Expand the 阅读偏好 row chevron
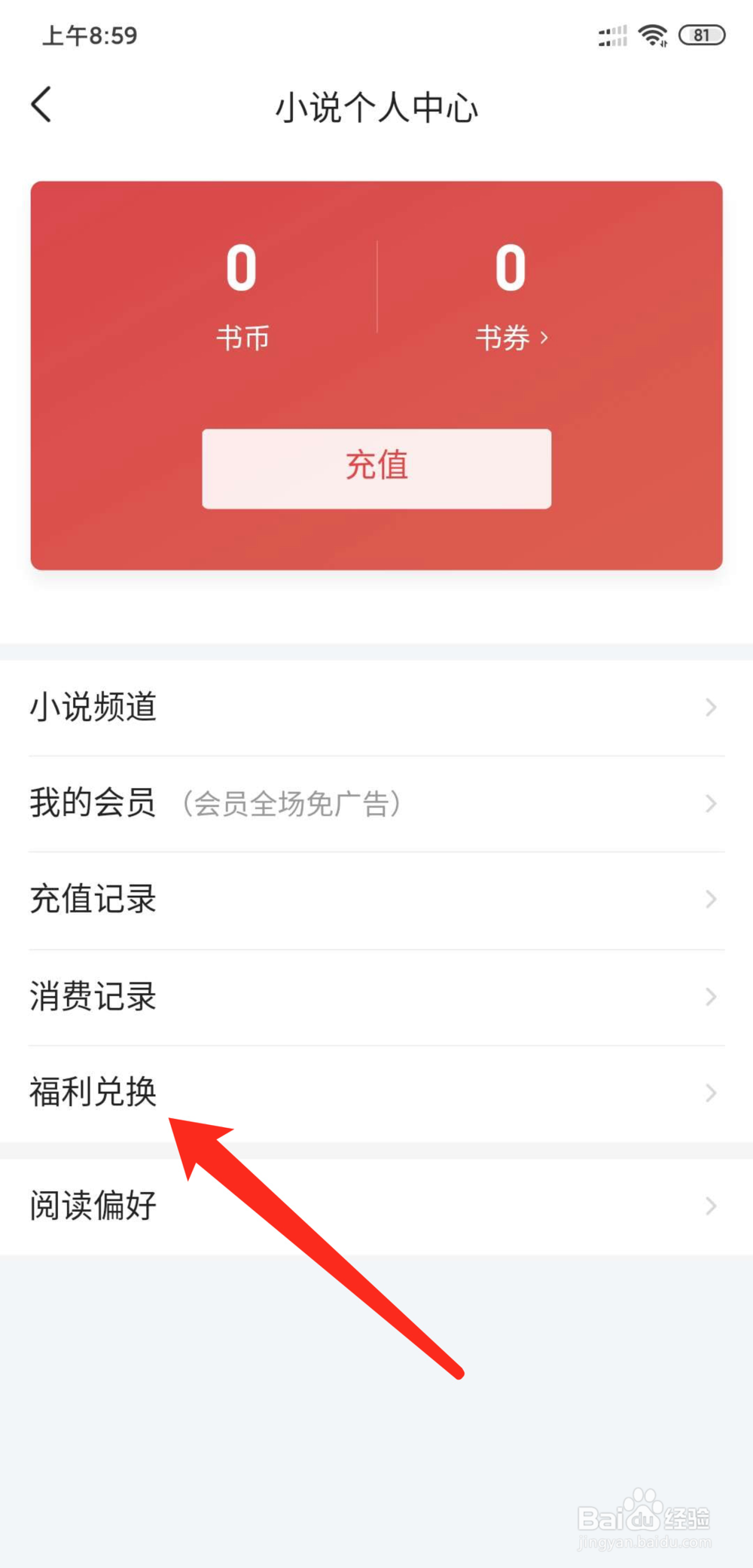Image resolution: width=753 pixels, height=1568 pixels. pyautogui.click(x=711, y=1206)
